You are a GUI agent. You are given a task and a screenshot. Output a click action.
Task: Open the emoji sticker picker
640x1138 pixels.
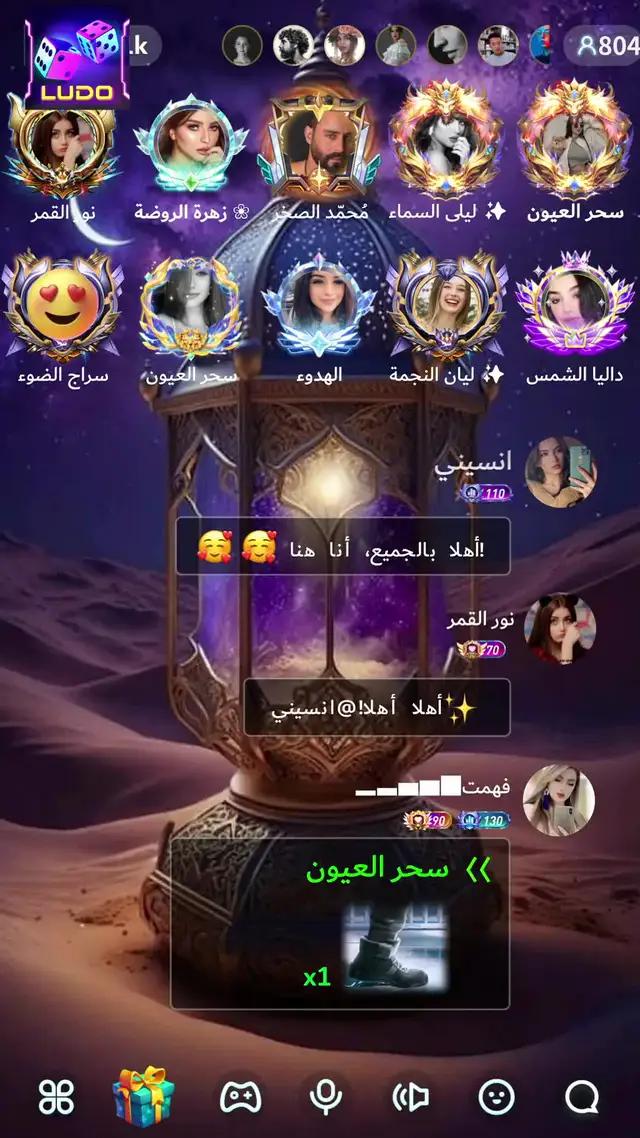click(x=497, y=1097)
